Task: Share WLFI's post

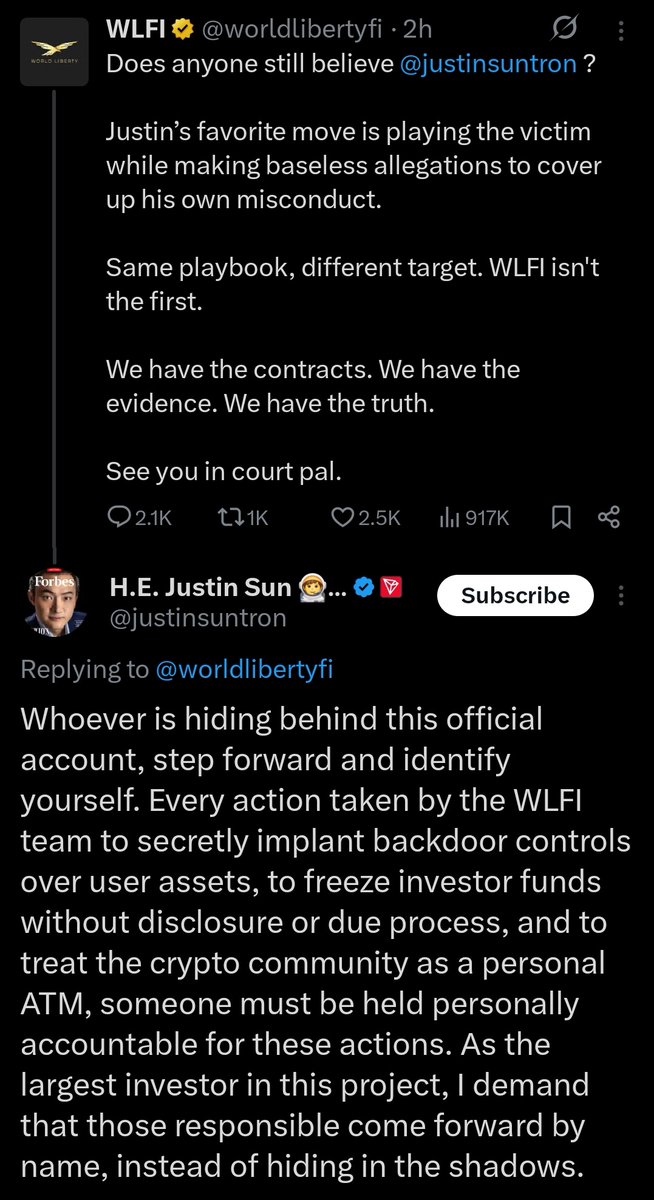Action: (x=608, y=517)
